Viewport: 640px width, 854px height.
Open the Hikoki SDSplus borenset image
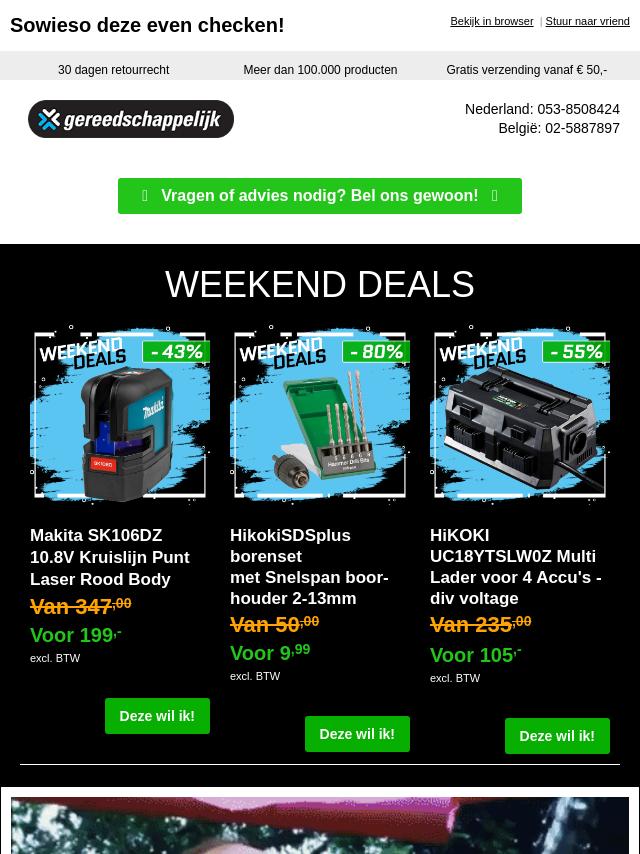[320, 415]
